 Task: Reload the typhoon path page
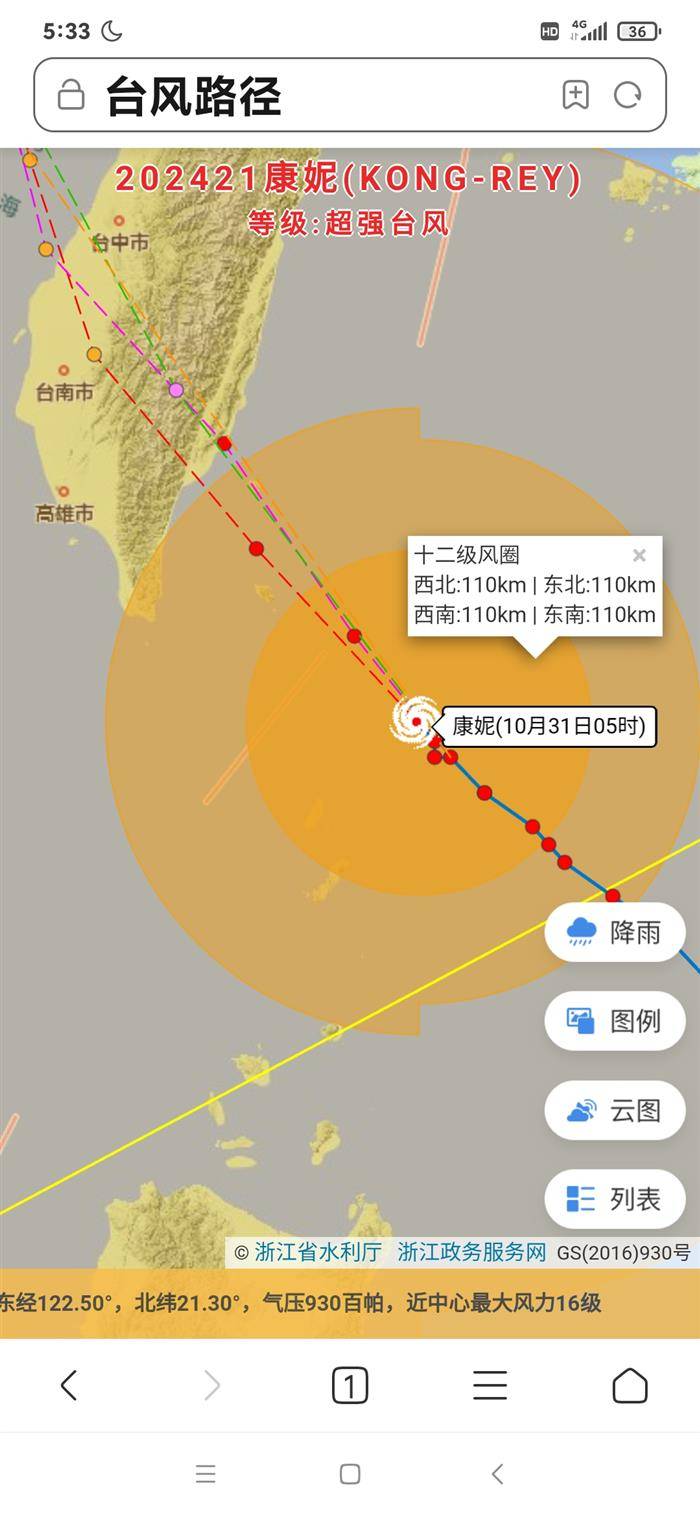point(628,95)
